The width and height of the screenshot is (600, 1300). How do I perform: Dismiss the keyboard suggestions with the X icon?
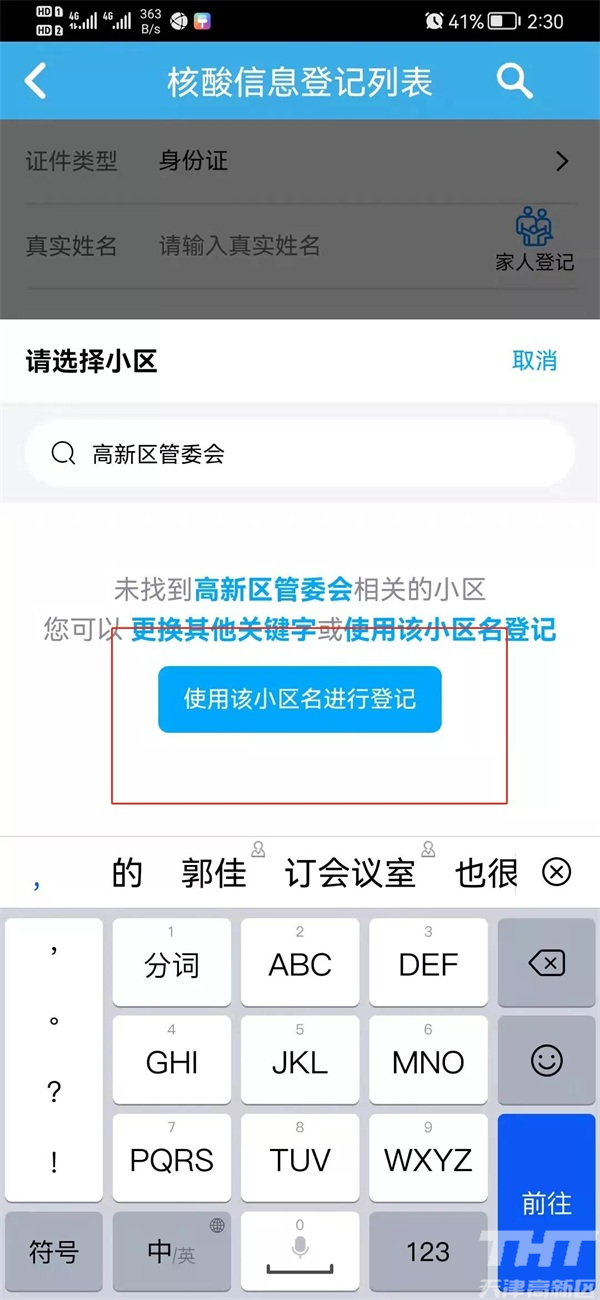coord(556,872)
